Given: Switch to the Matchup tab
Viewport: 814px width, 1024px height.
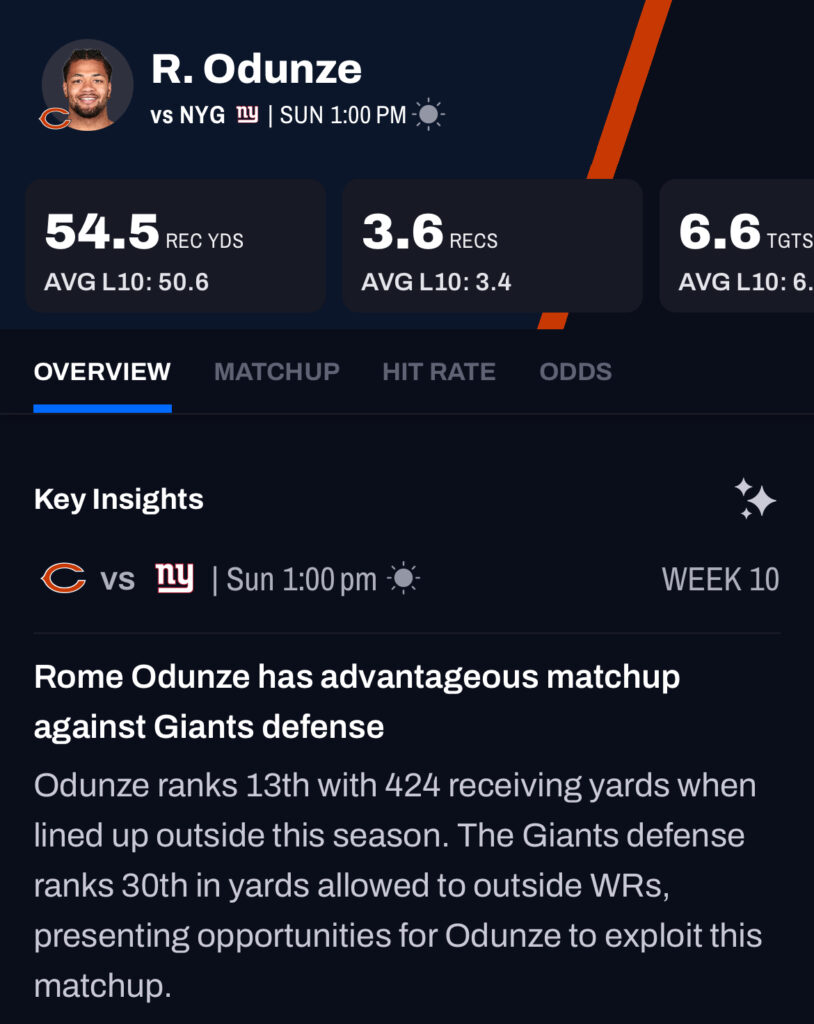Looking at the screenshot, I should (x=276, y=372).
